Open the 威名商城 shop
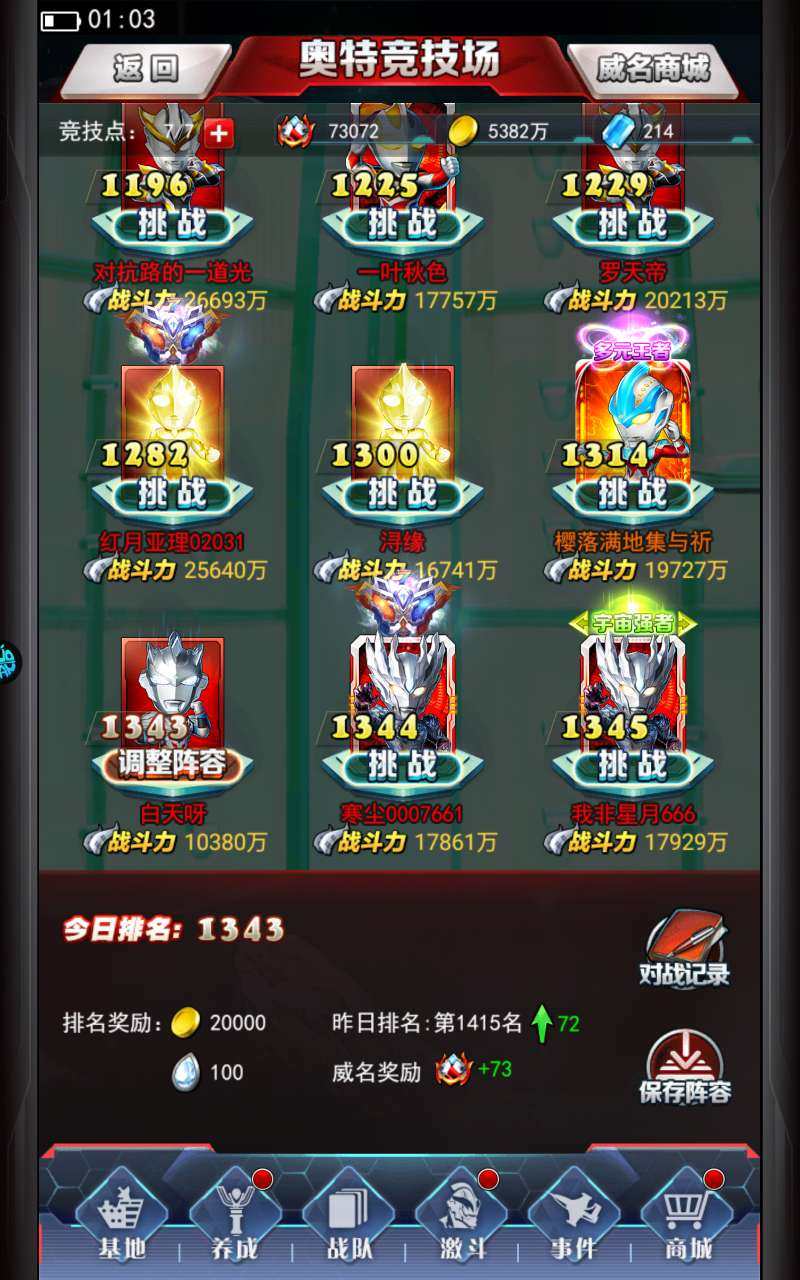Screen dimensions: 800x1280 tap(653, 68)
